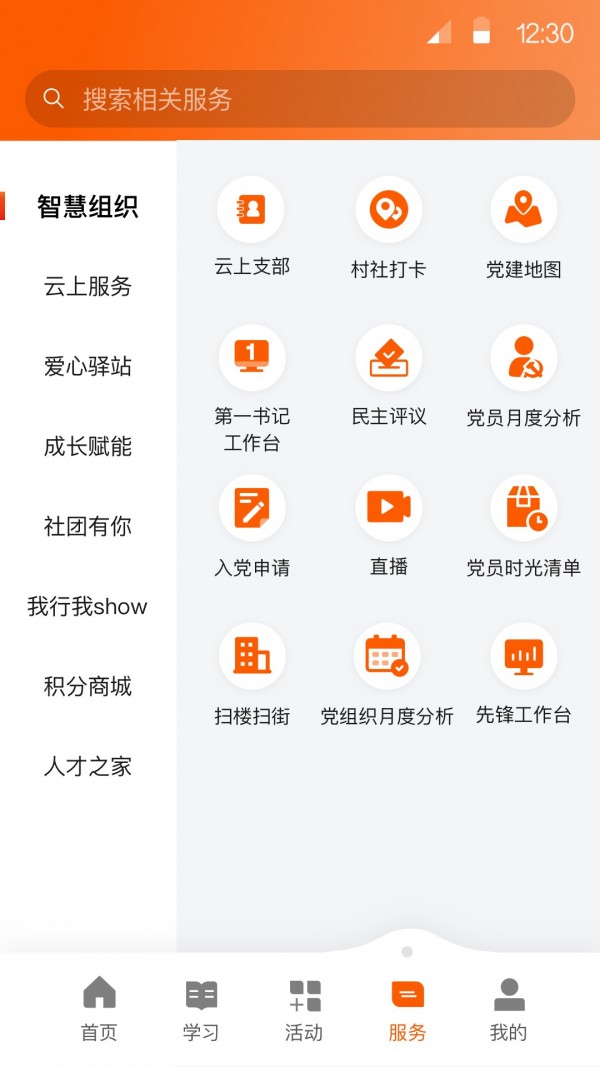
Task: Switch to the 学习 tab
Action: click(201, 1008)
